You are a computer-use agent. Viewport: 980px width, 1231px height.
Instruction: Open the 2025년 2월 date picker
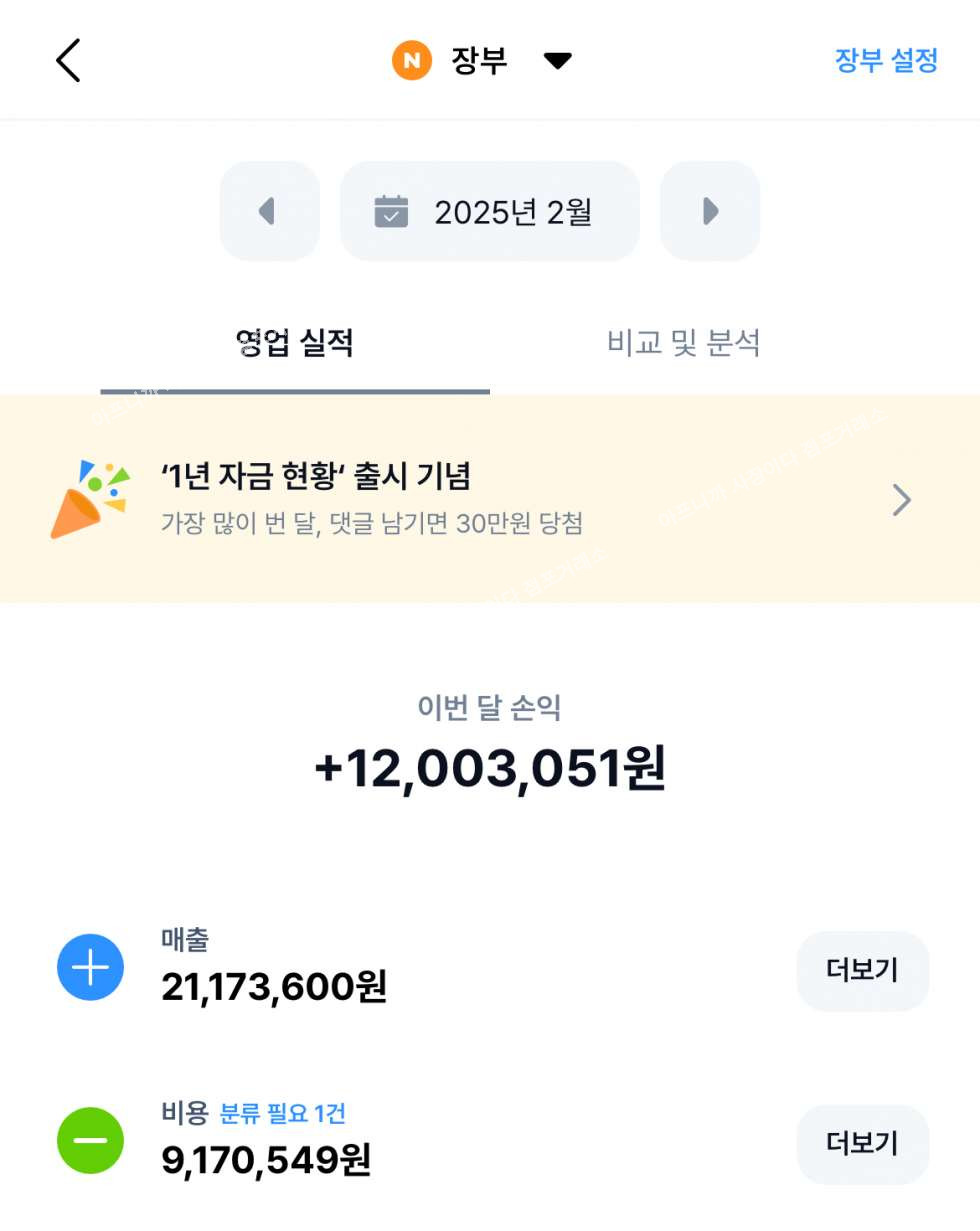[489, 211]
